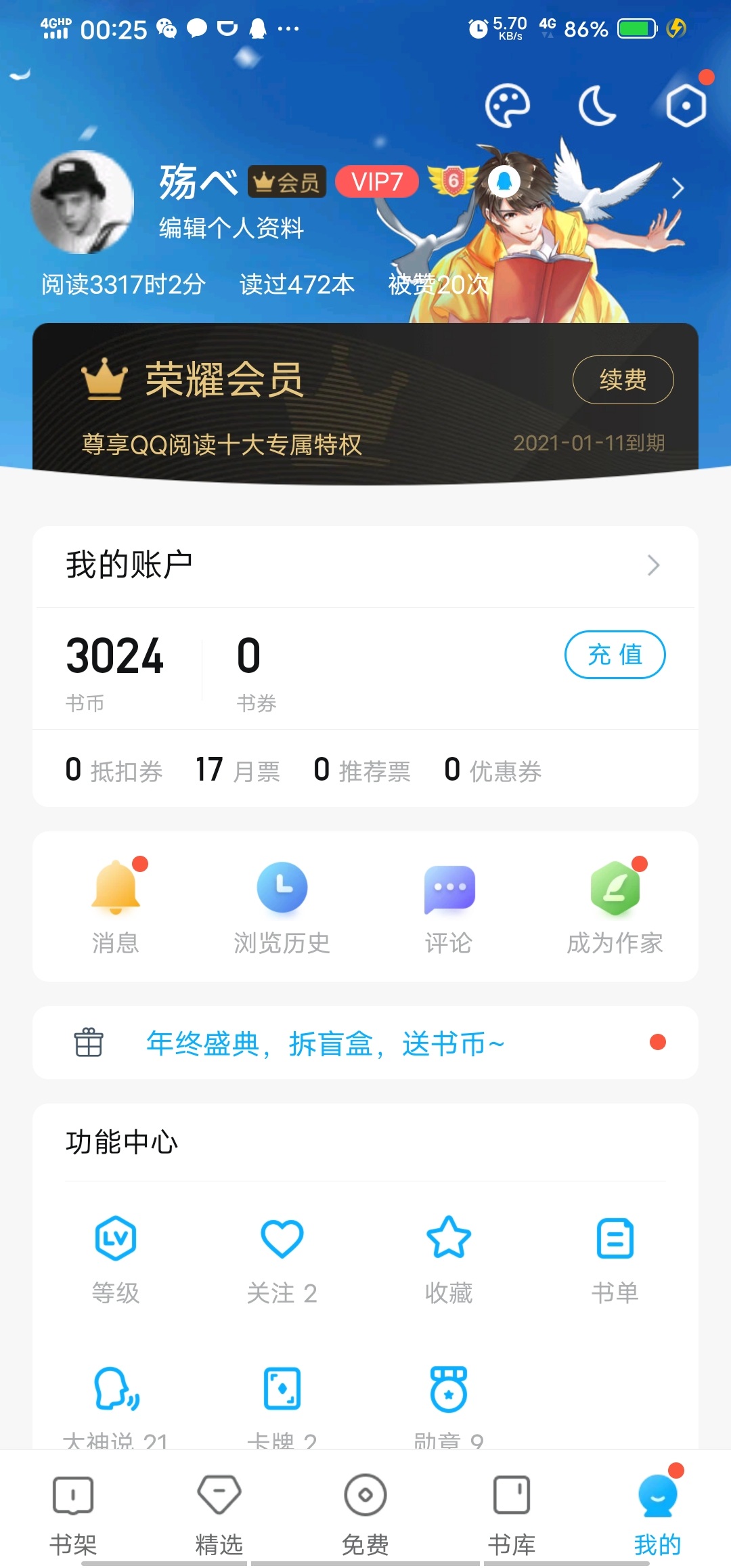Open settings via the hexagon icon
Screen dimensions: 731x1568
(x=686, y=106)
